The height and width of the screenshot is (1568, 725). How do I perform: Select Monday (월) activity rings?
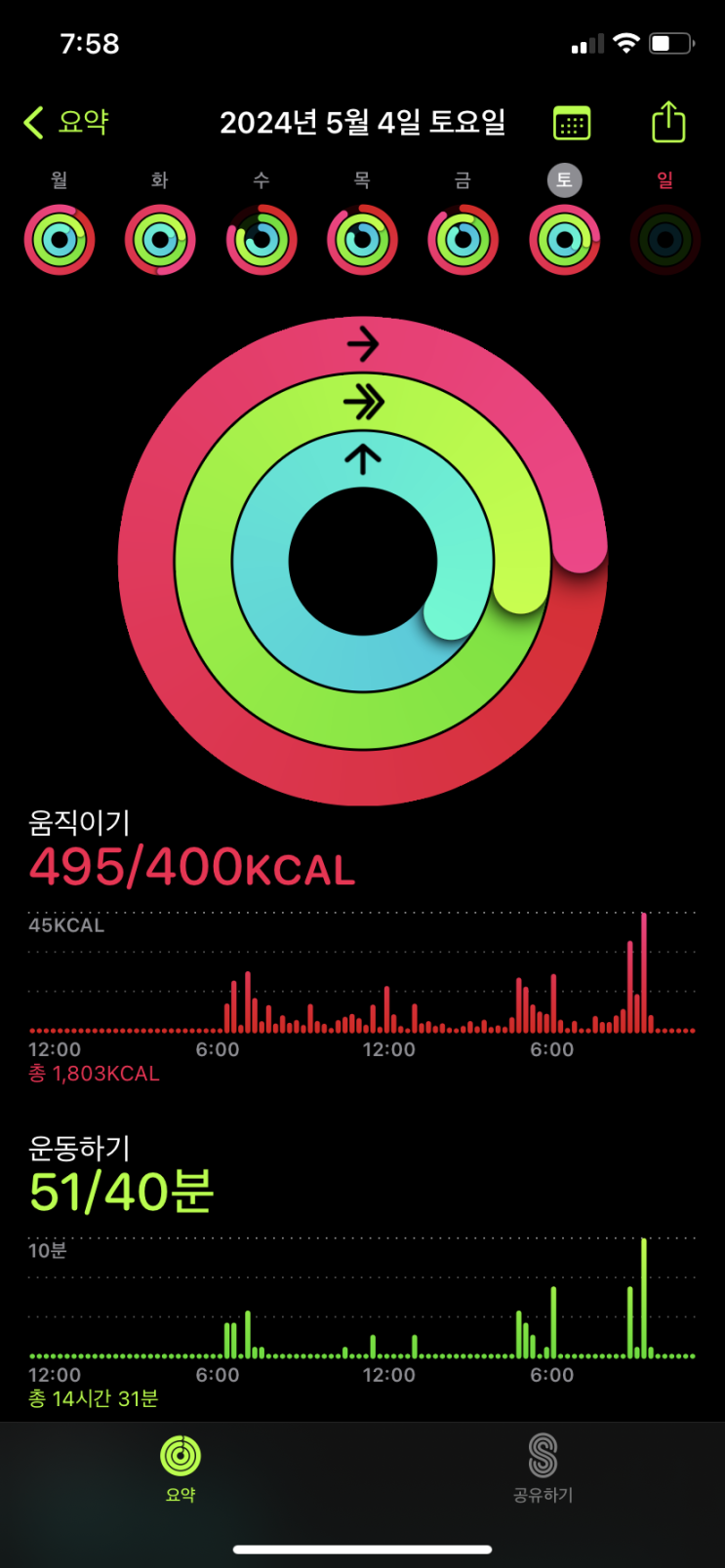60,240
